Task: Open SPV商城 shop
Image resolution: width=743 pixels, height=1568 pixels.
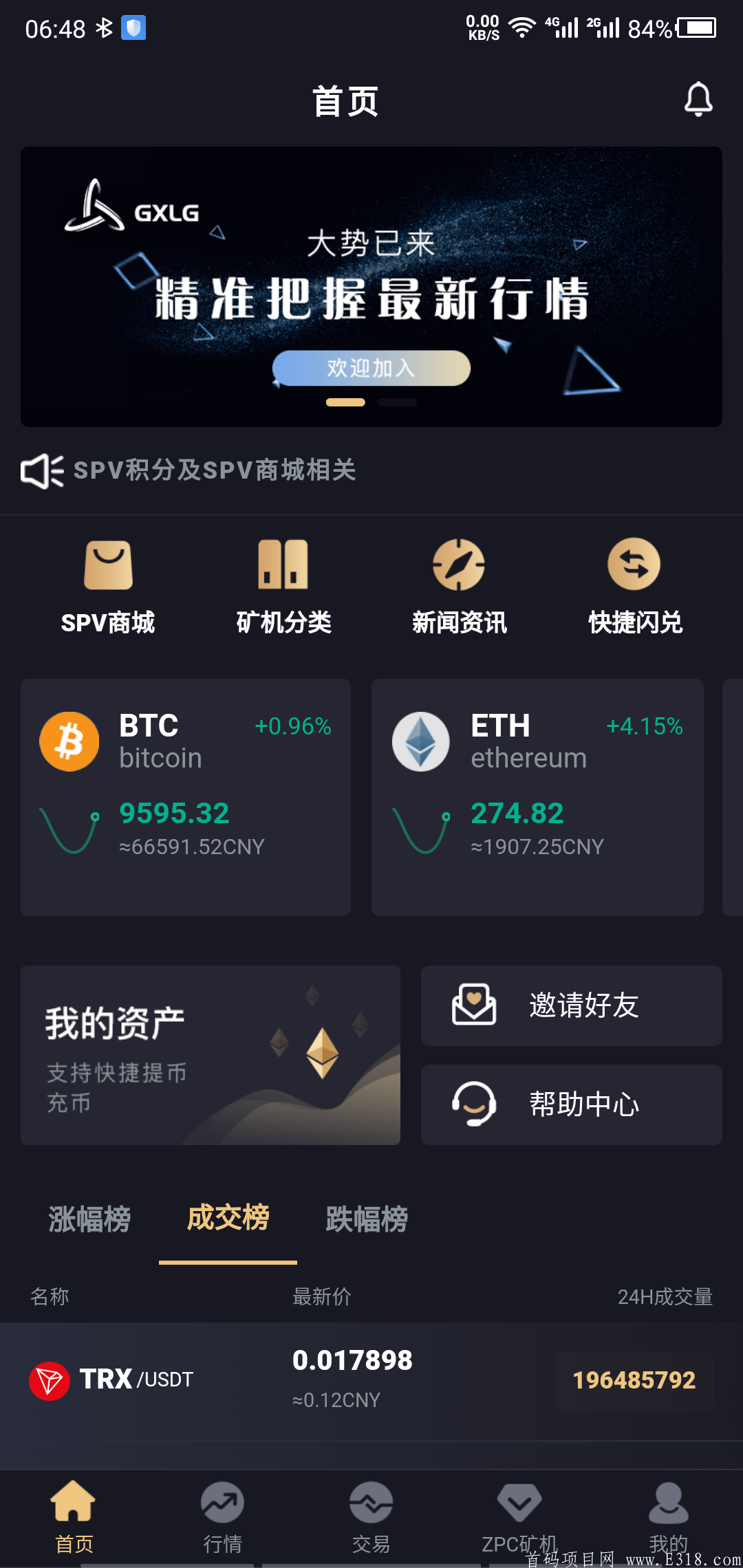Action: coord(108,587)
